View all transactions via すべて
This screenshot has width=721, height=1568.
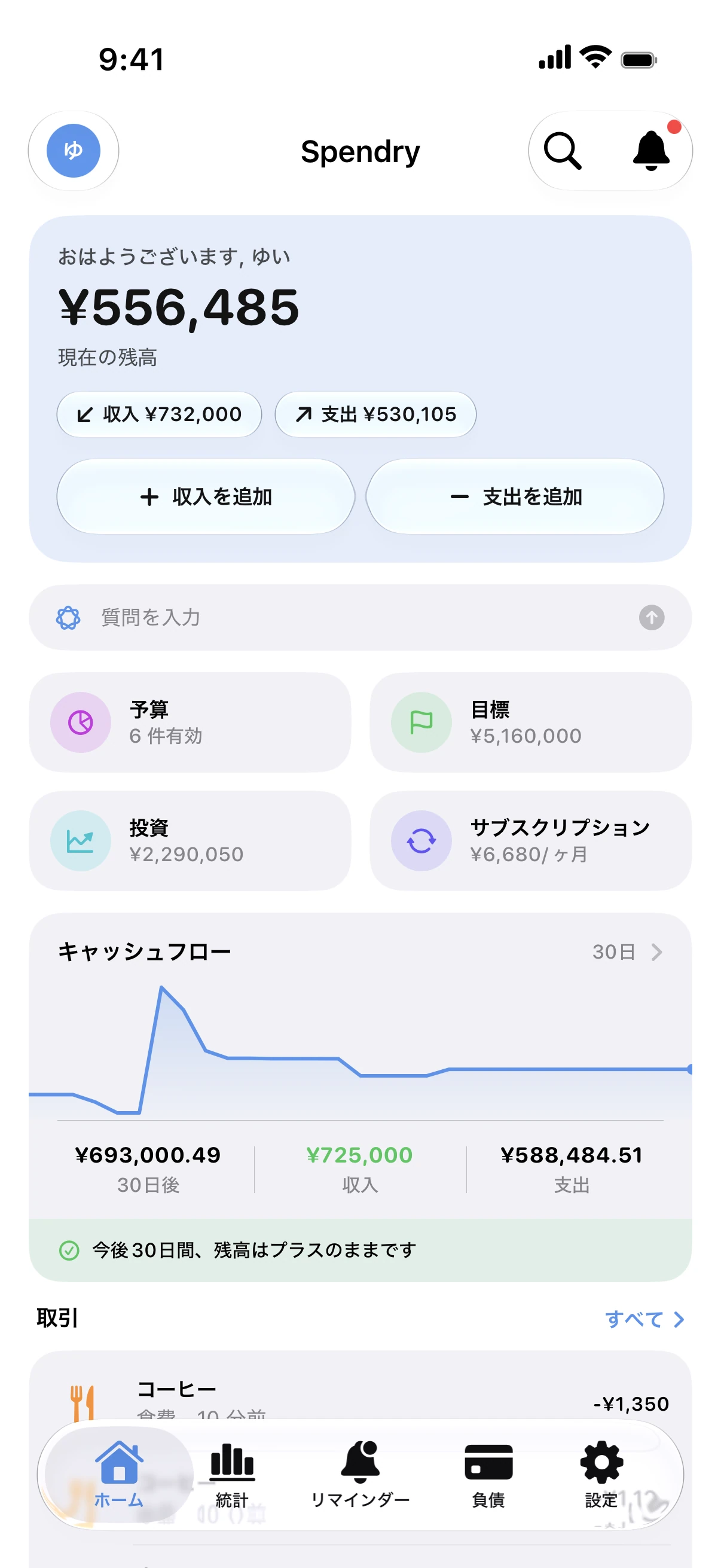click(x=645, y=1319)
